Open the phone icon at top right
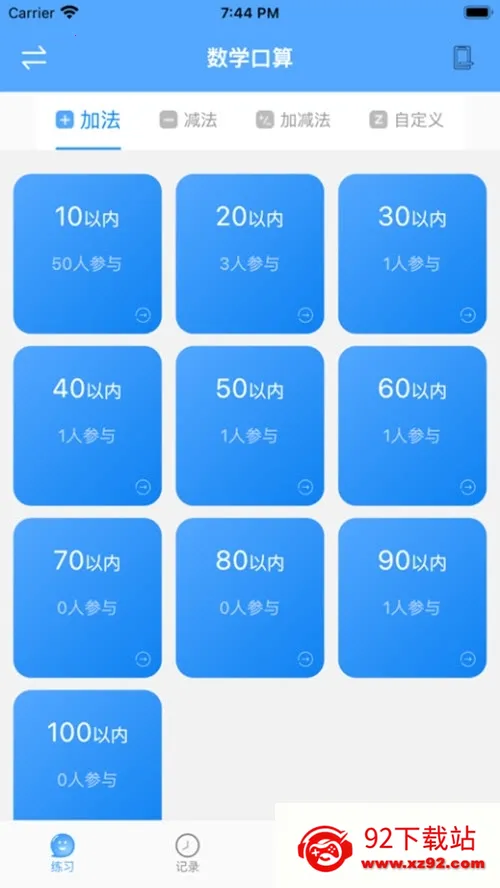 463,58
